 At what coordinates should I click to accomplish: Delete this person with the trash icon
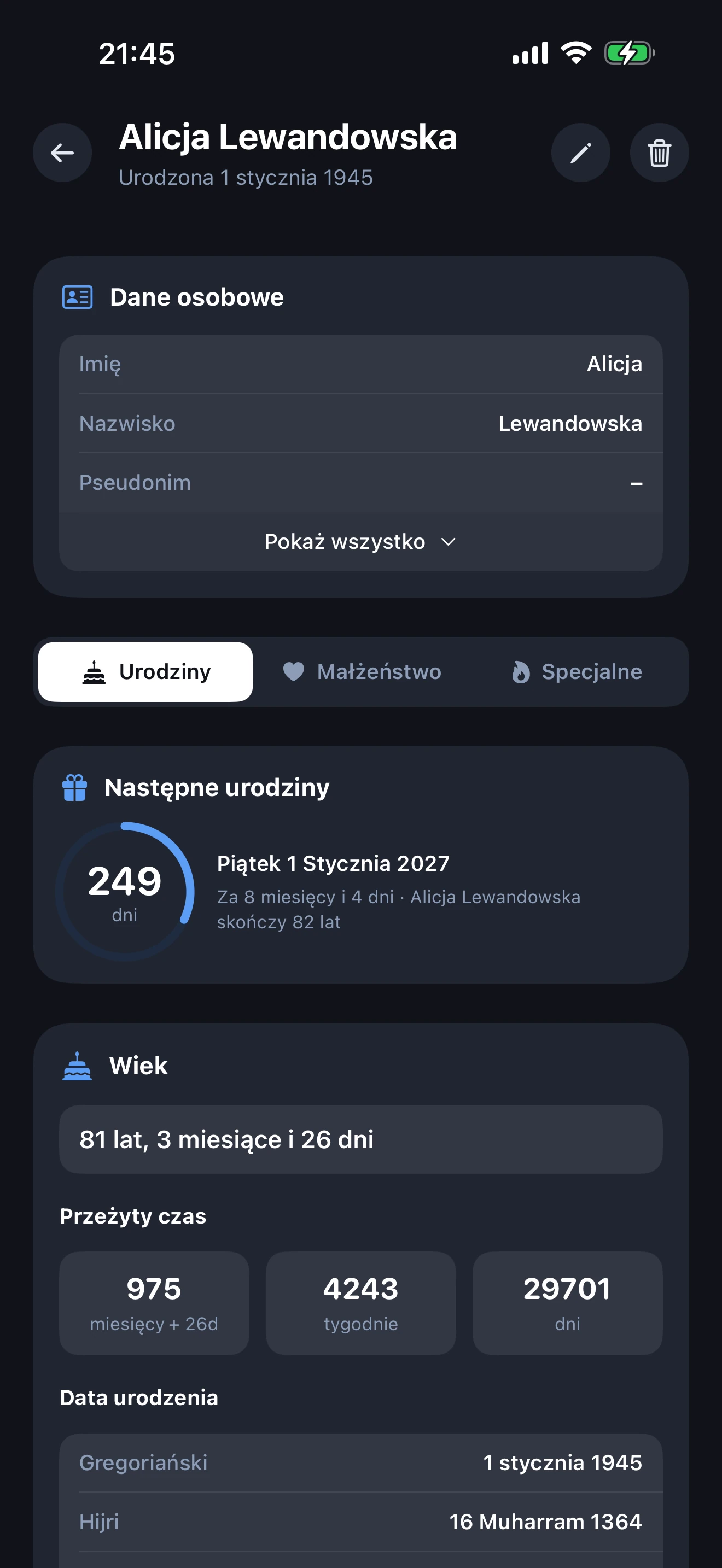click(x=659, y=153)
